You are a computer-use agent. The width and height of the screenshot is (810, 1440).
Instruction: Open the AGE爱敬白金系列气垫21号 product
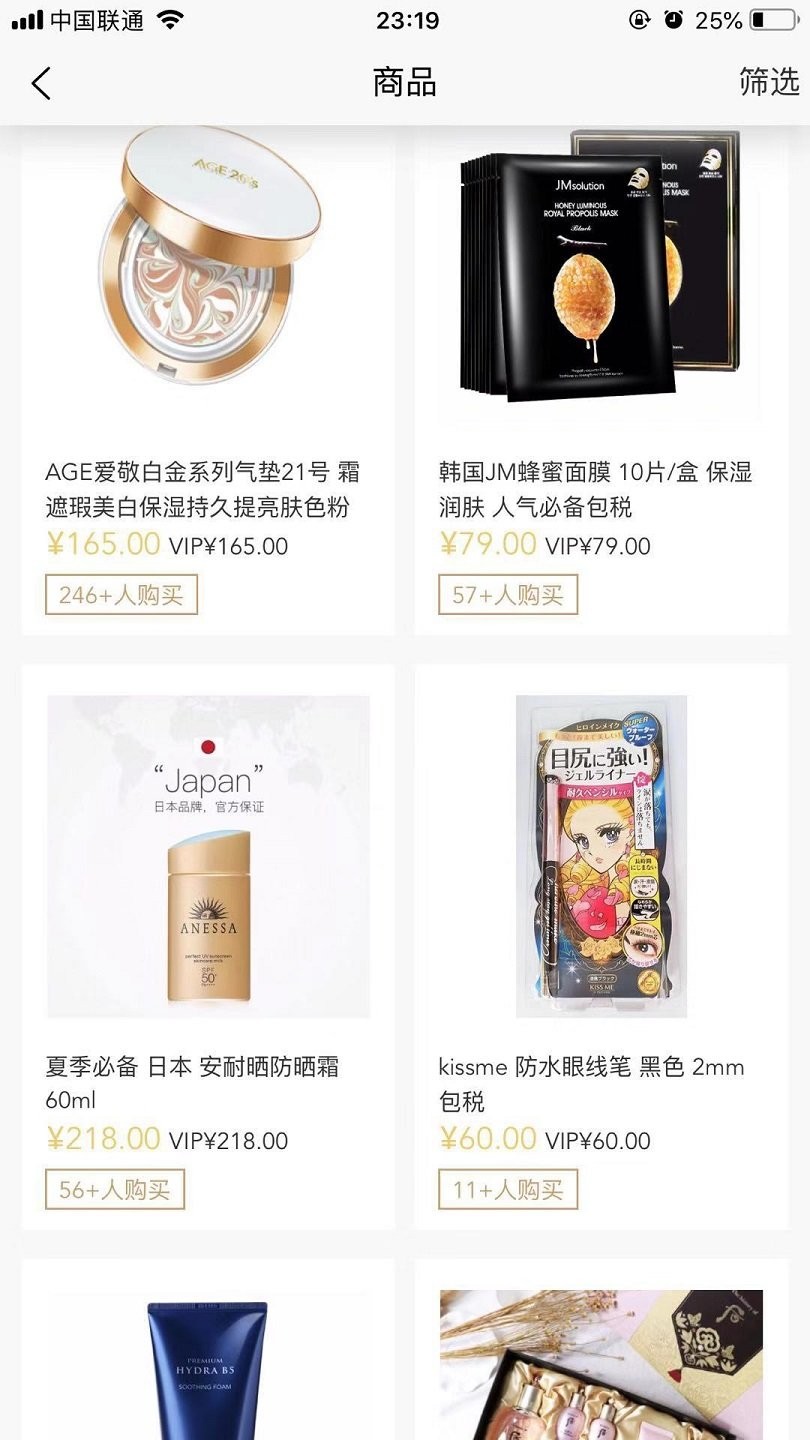(x=208, y=380)
